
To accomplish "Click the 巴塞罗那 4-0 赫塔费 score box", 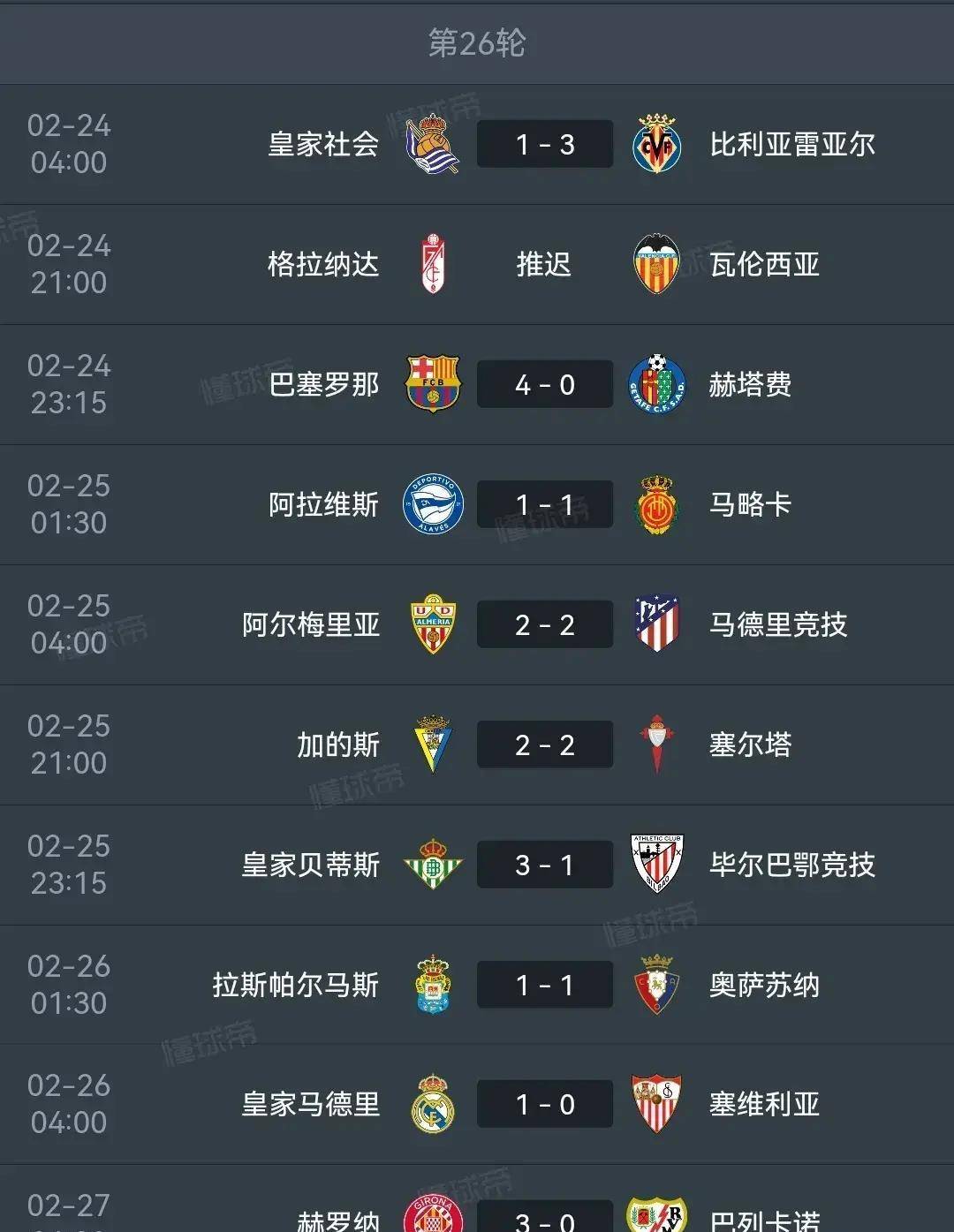I will pyautogui.click(x=544, y=383).
